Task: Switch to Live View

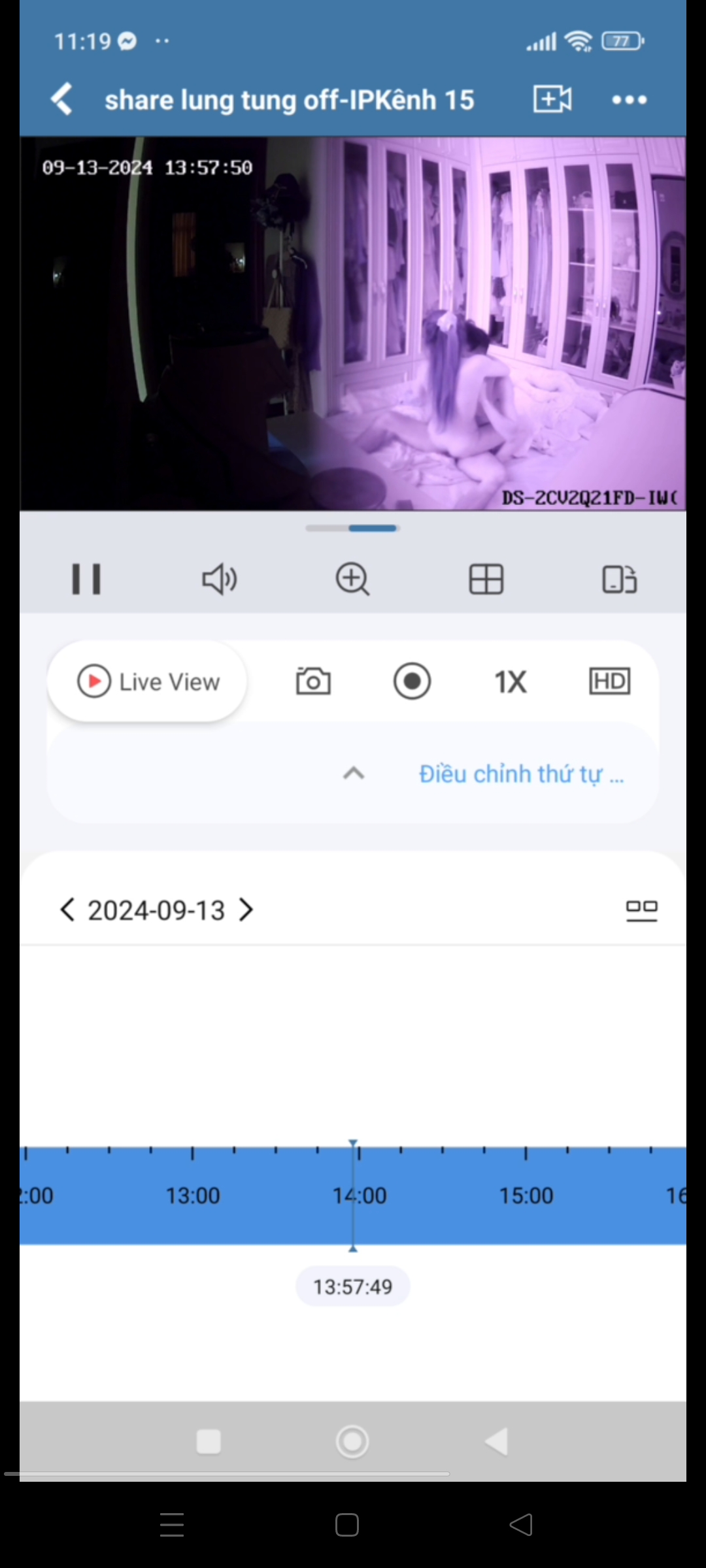Action: (x=148, y=682)
